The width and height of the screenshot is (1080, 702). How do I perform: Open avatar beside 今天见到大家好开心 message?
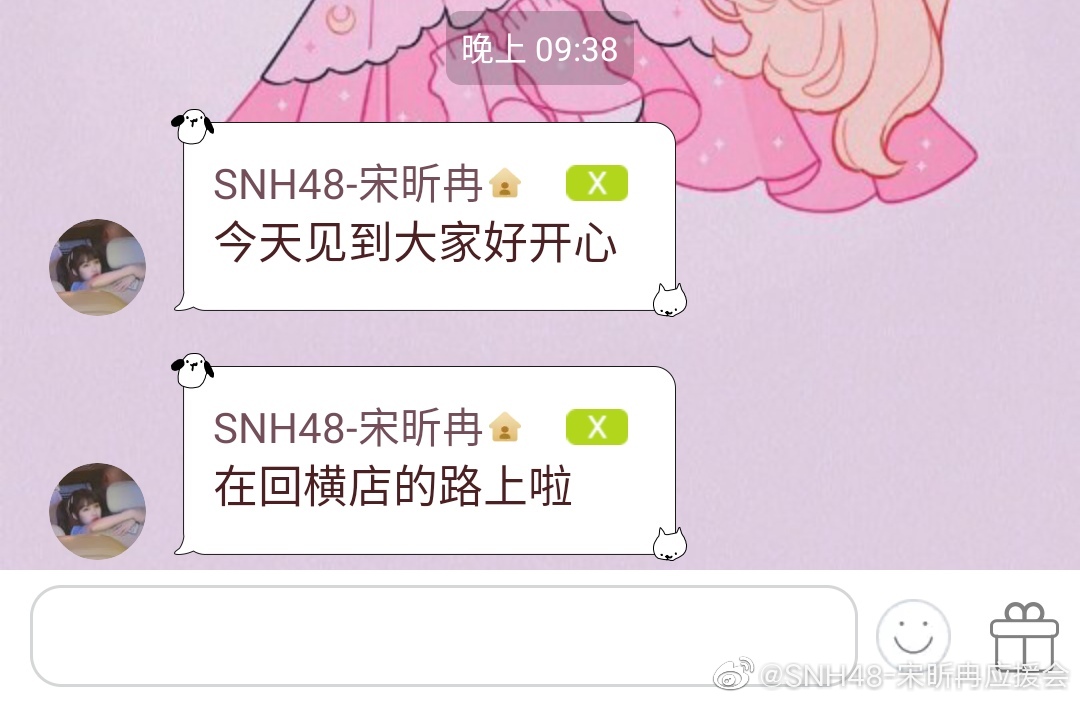click(98, 268)
